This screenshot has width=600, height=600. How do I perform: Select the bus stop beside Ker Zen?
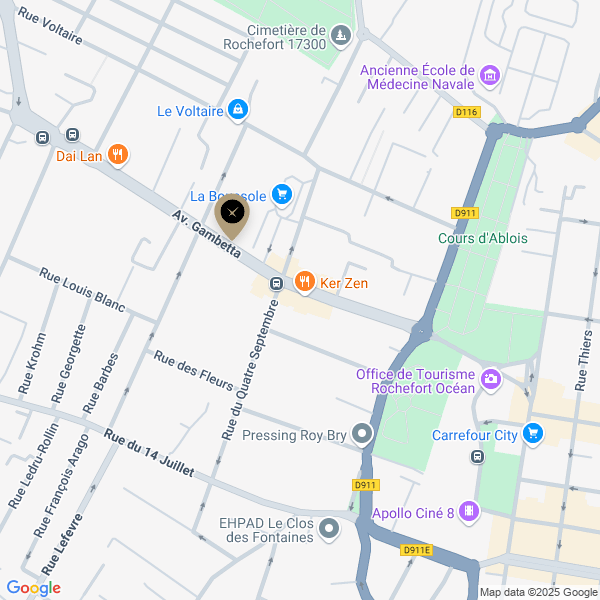(276, 282)
